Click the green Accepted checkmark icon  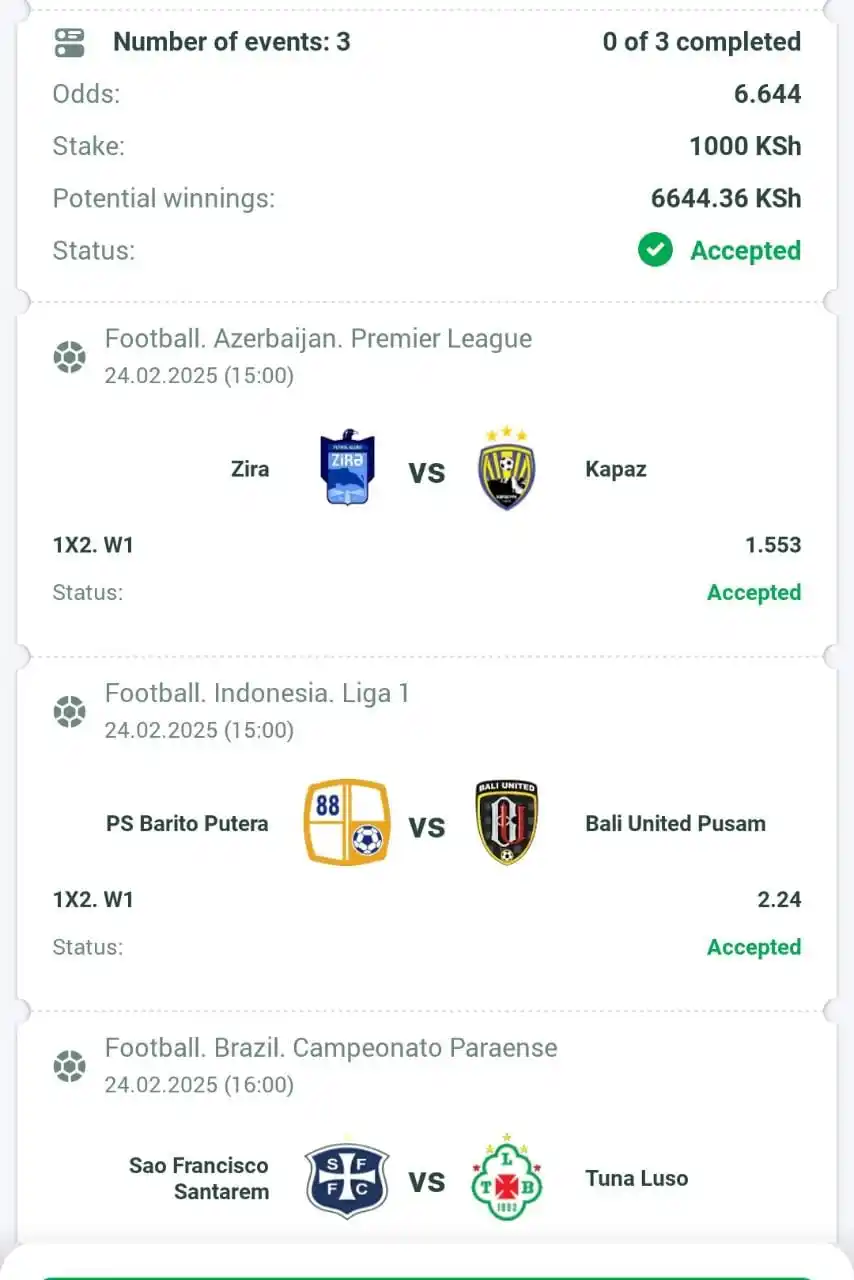(x=655, y=250)
